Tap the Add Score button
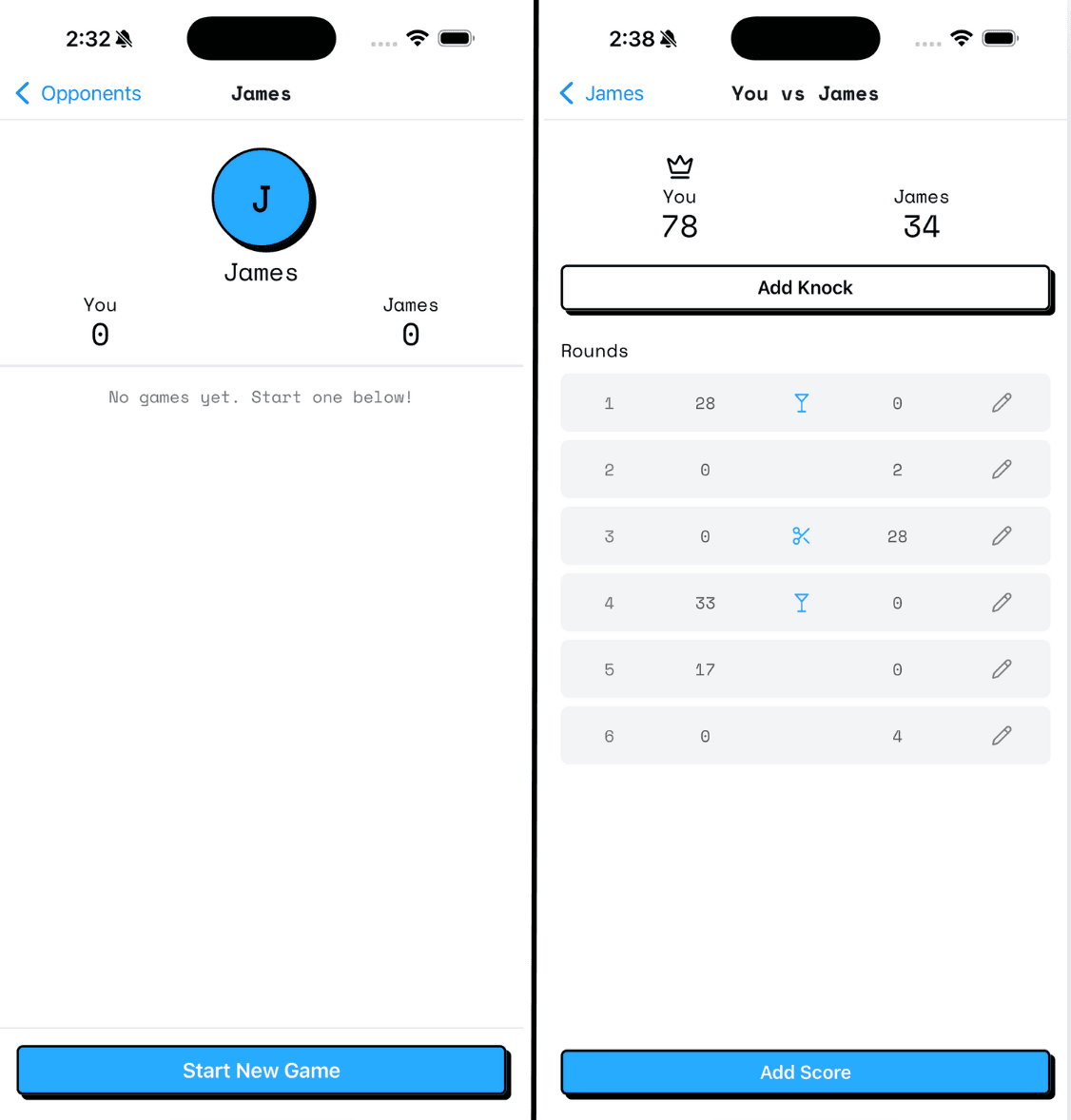Image resolution: width=1071 pixels, height=1120 pixels. pyautogui.click(x=805, y=1072)
